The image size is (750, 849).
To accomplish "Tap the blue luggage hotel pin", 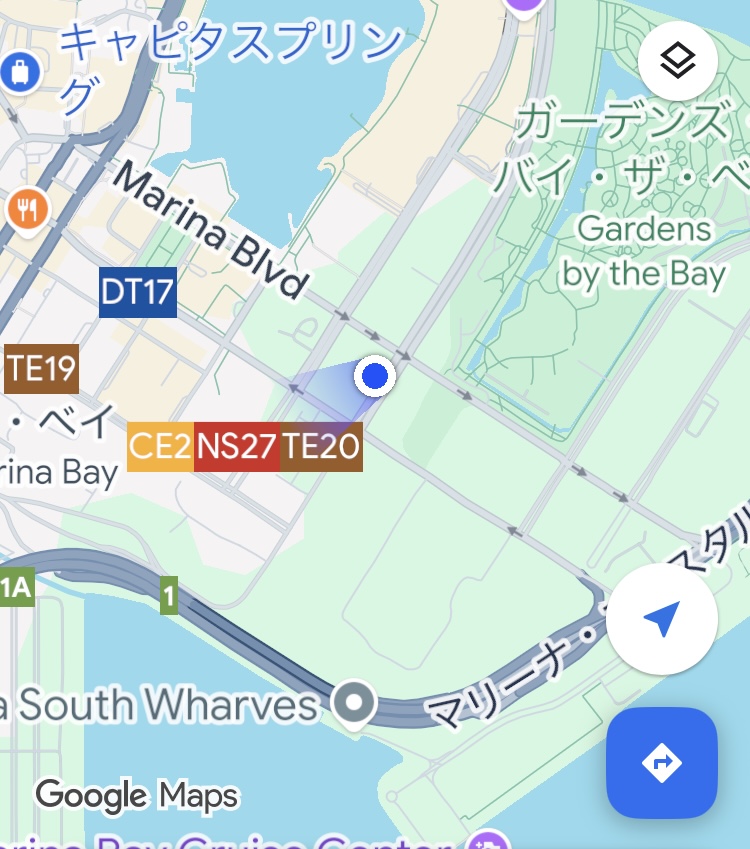I will 19,72.
